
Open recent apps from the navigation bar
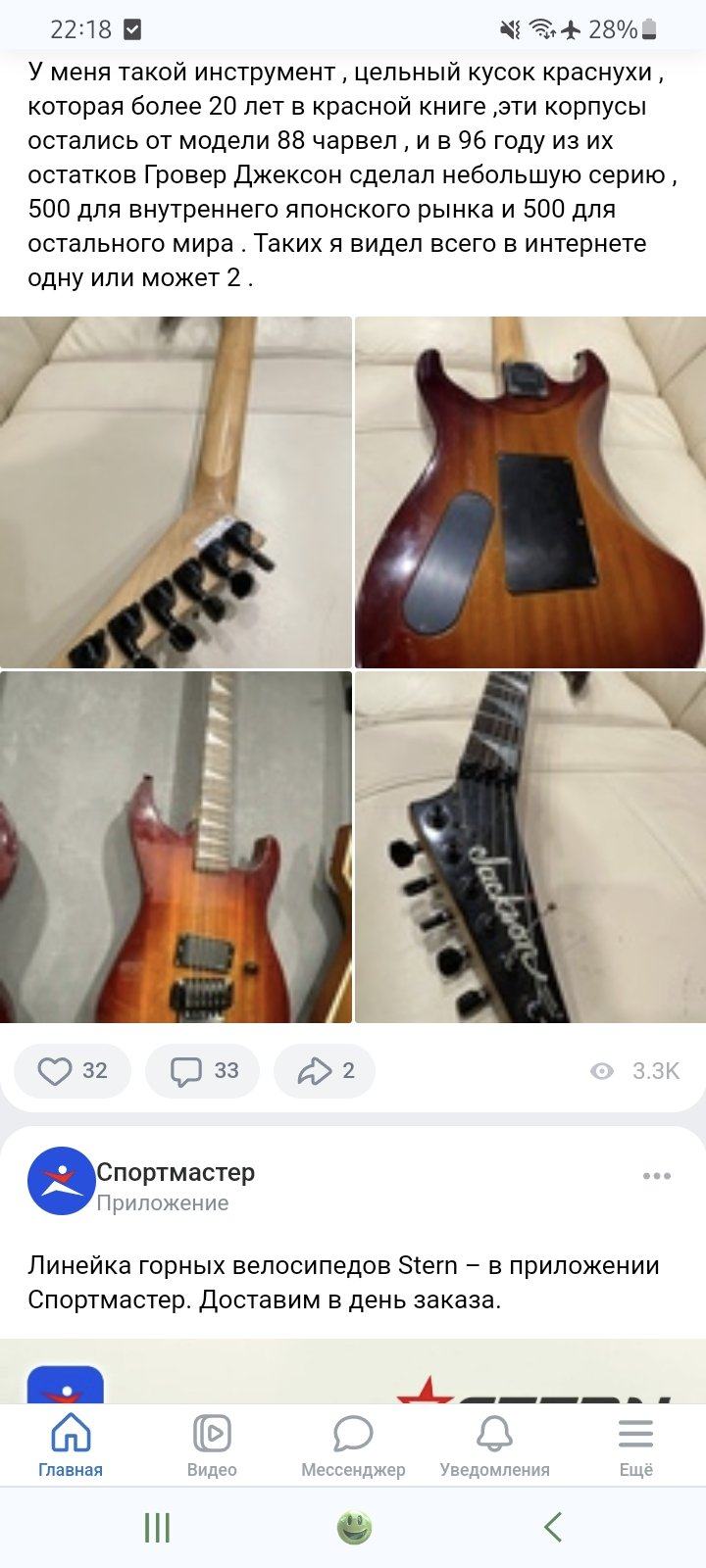click(157, 1527)
